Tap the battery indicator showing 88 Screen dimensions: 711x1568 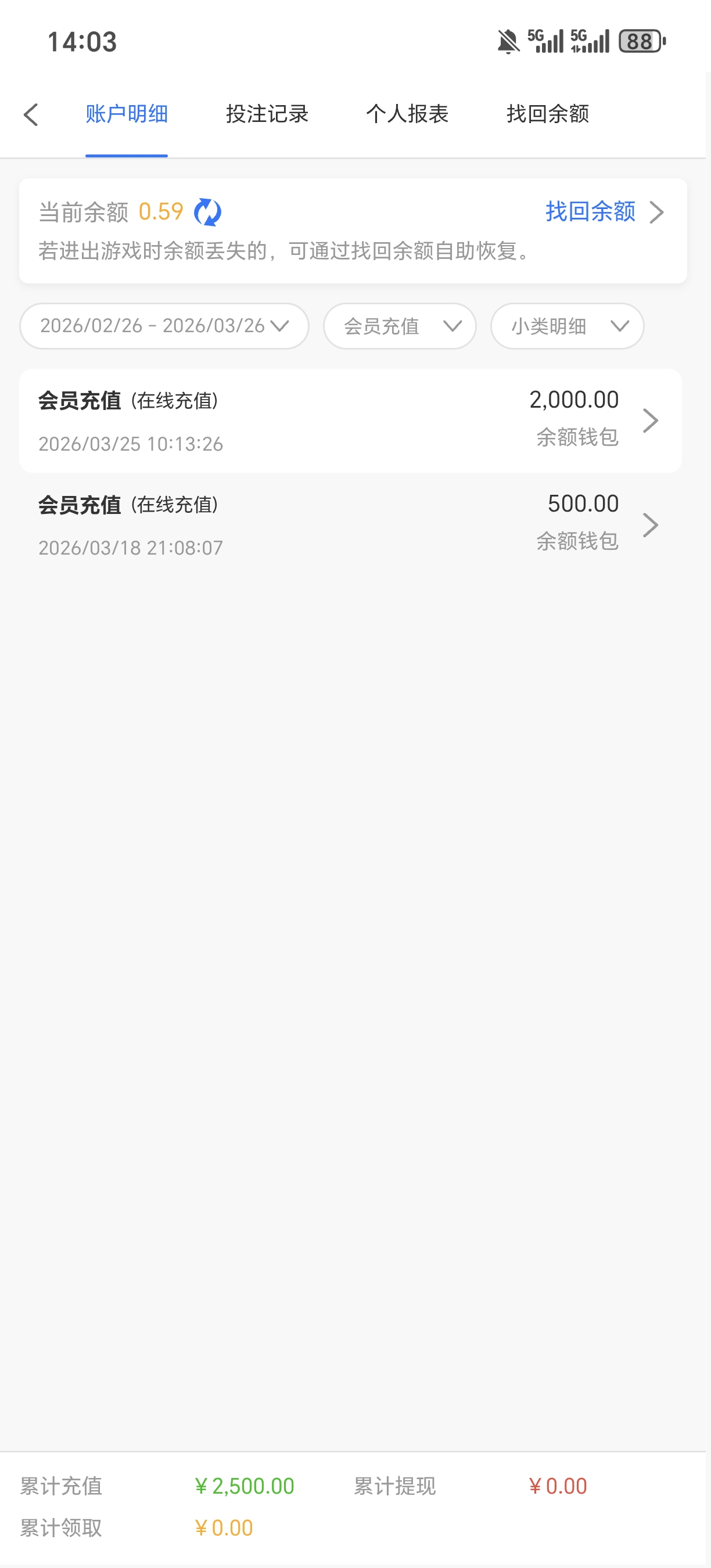[637, 41]
